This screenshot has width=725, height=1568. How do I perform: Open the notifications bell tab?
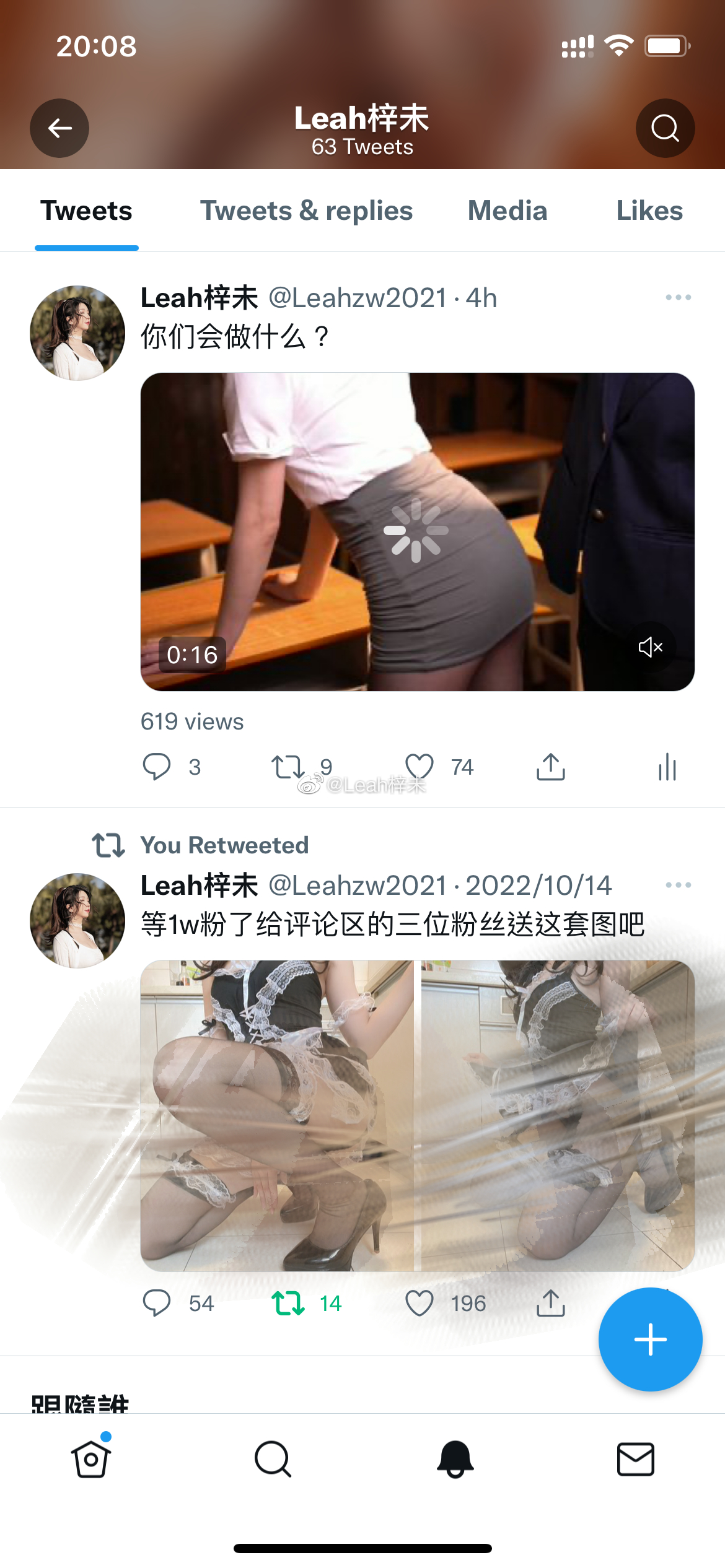click(x=455, y=1459)
